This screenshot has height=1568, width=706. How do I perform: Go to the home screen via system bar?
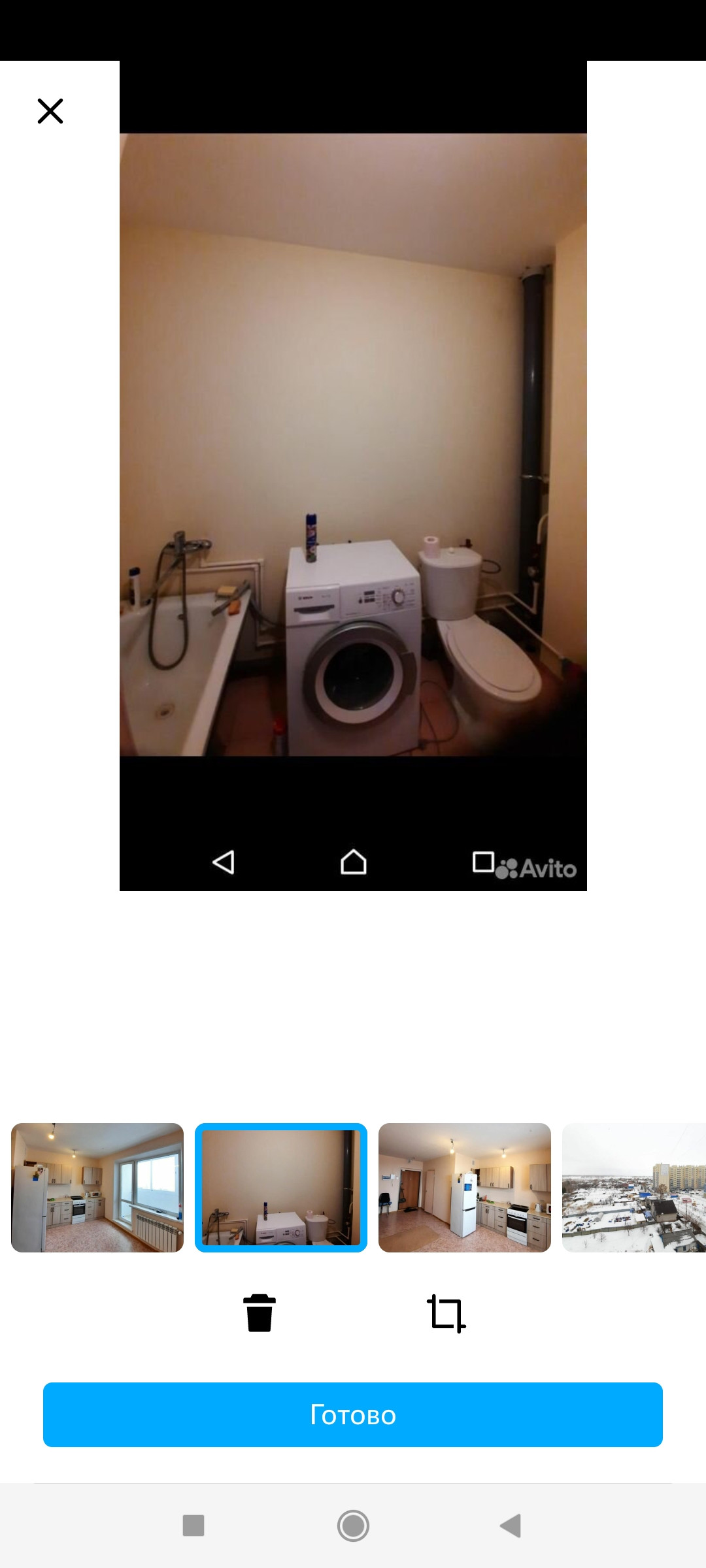point(353,1526)
